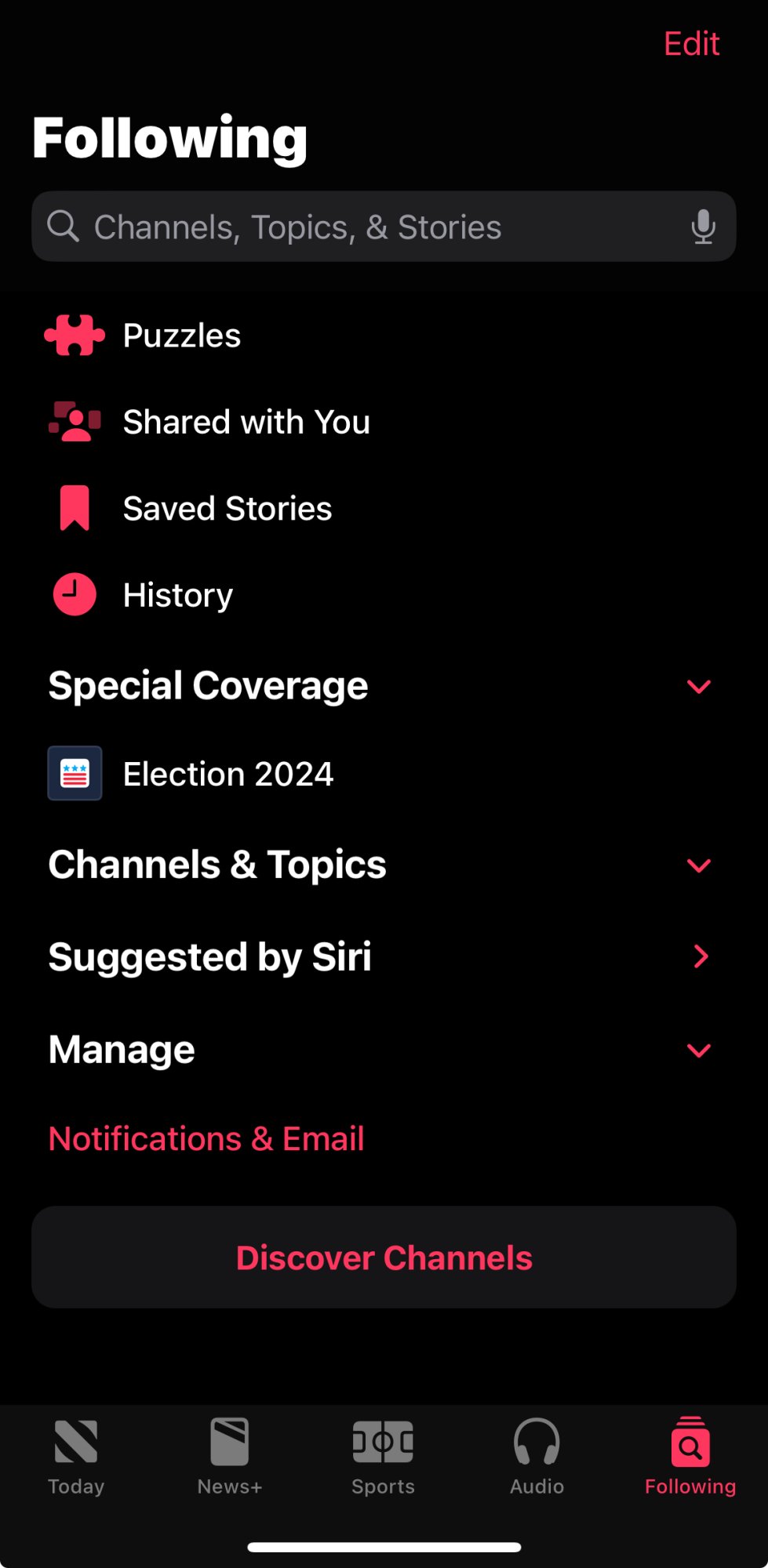Open Suggested by Siri
The image size is (768, 1568).
tap(700, 956)
